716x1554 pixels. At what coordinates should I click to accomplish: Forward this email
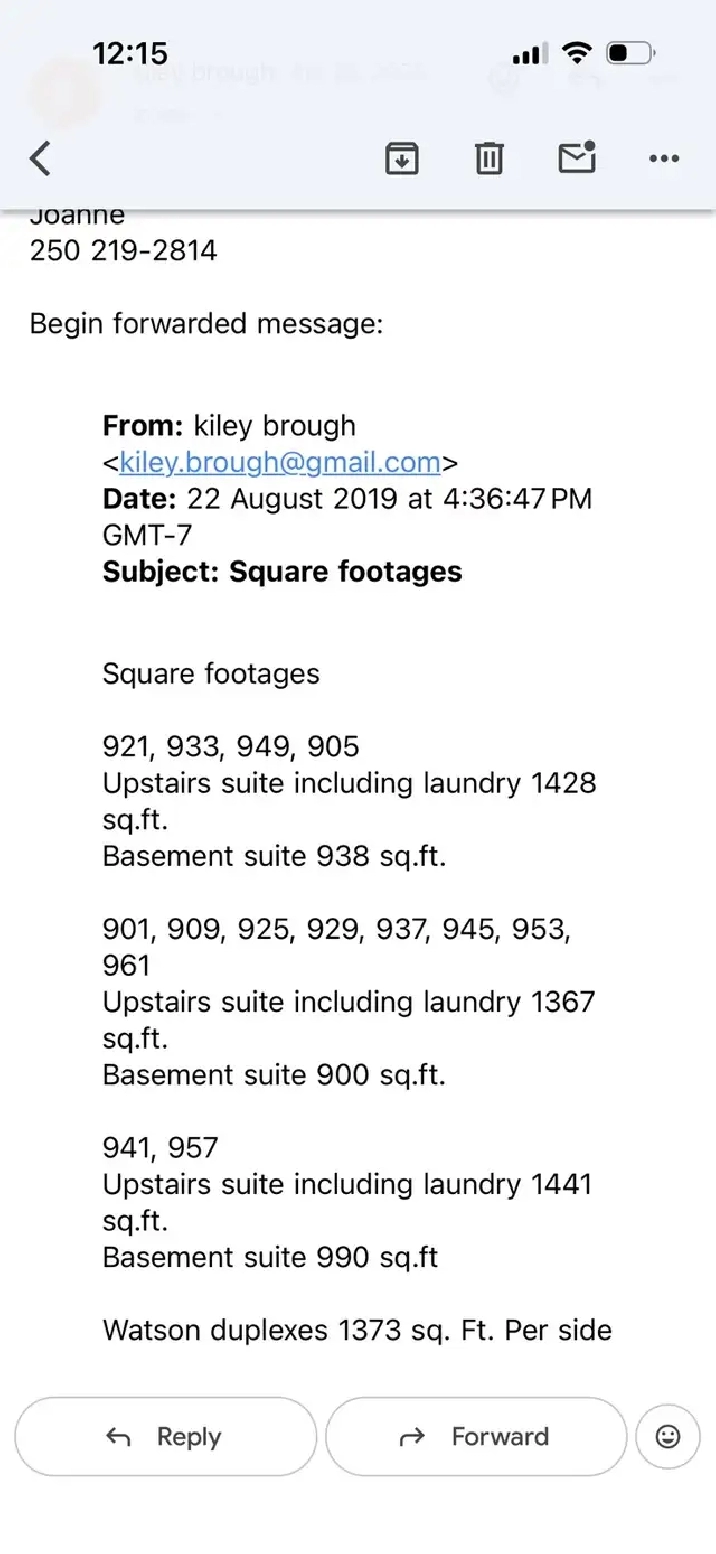(476, 1437)
